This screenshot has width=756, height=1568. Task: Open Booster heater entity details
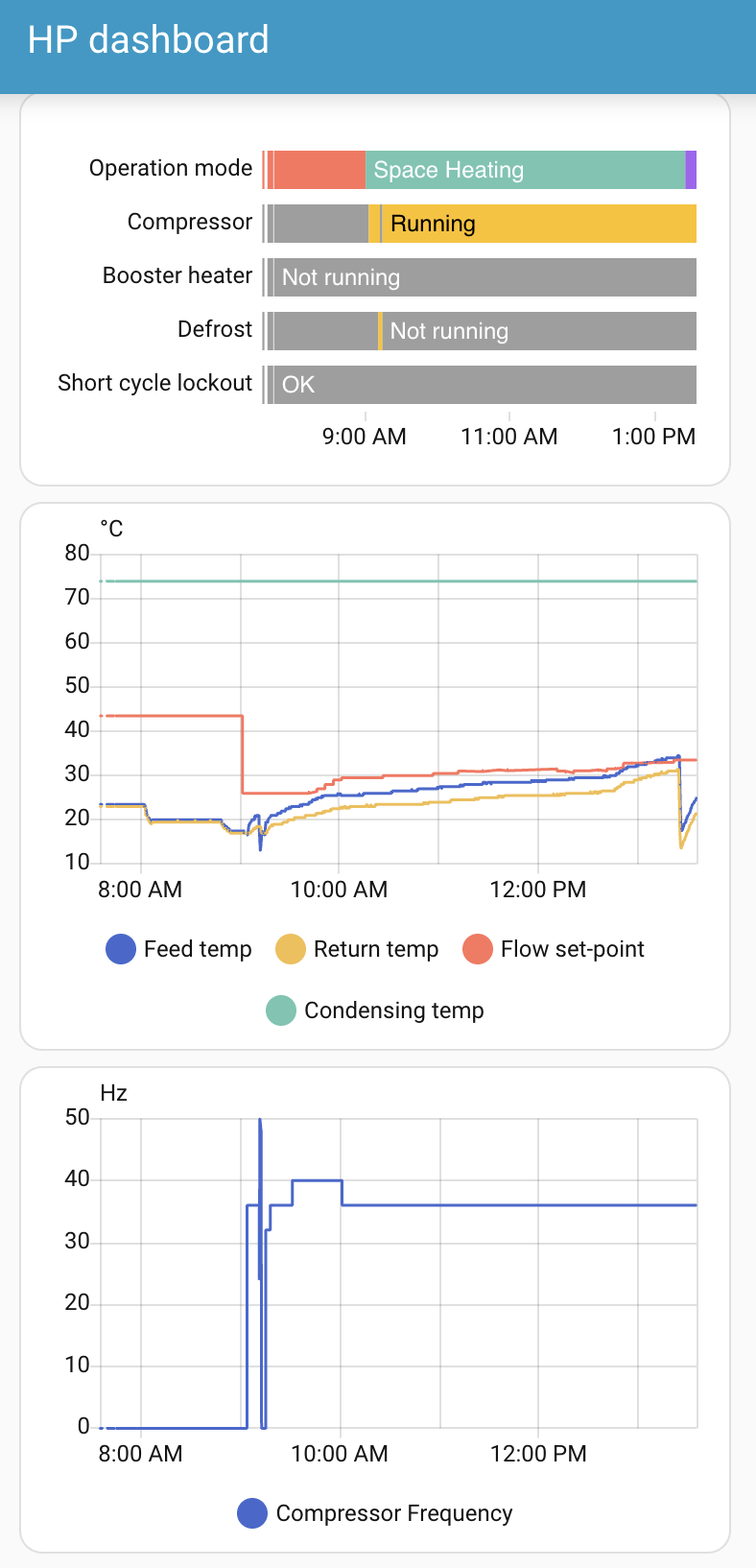[x=177, y=276]
